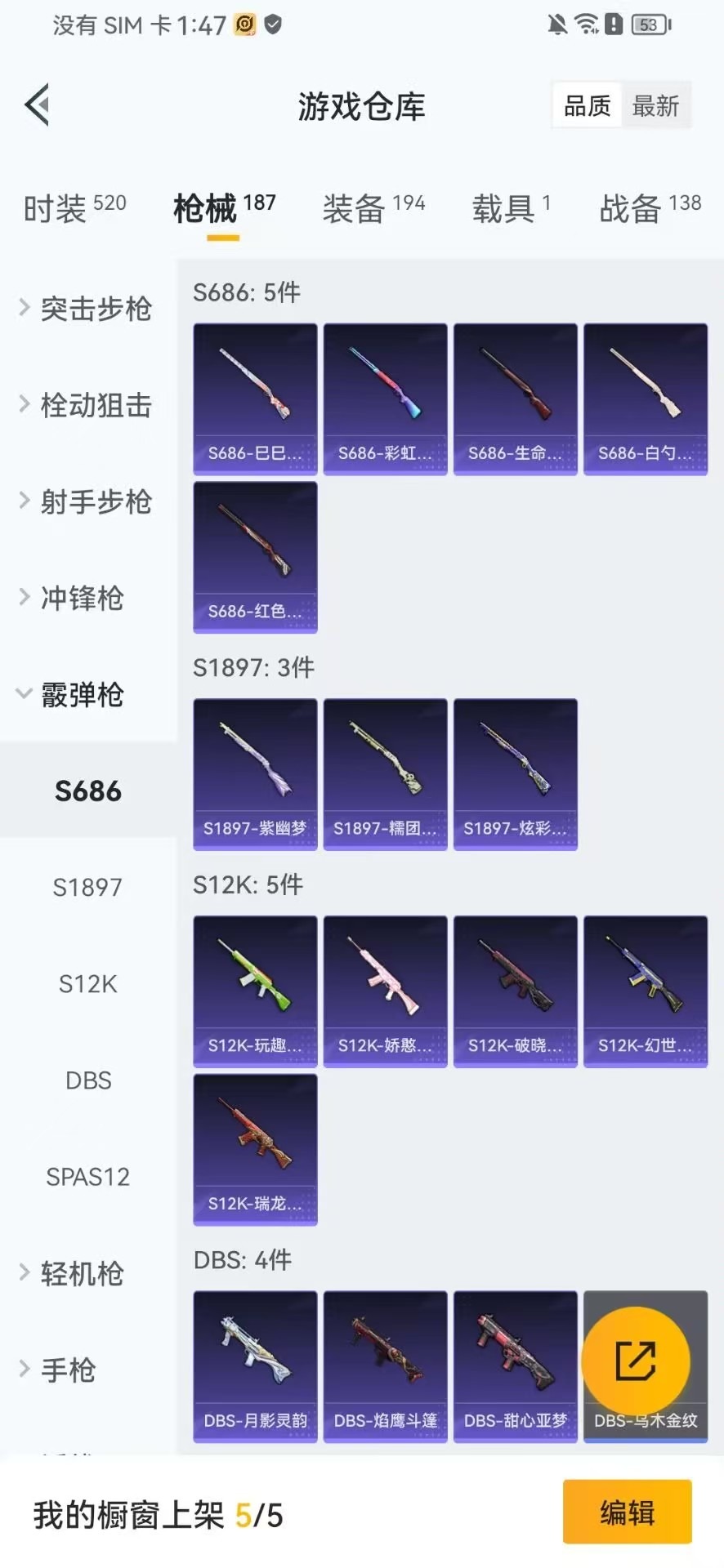This screenshot has width=724, height=1568.
Task: Go back using the top-left arrow
Action: (x=38, y=105)
